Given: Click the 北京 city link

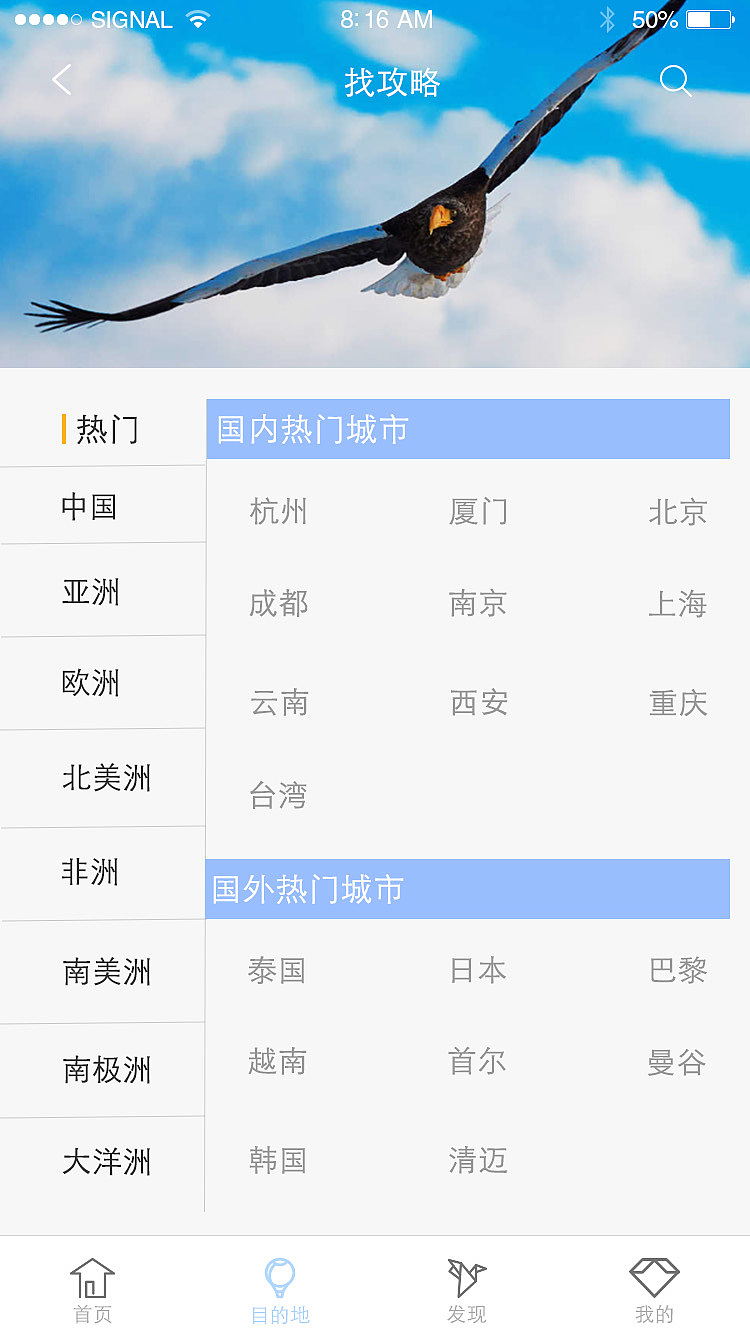Looking at the screenshot, I should (678, 511).
